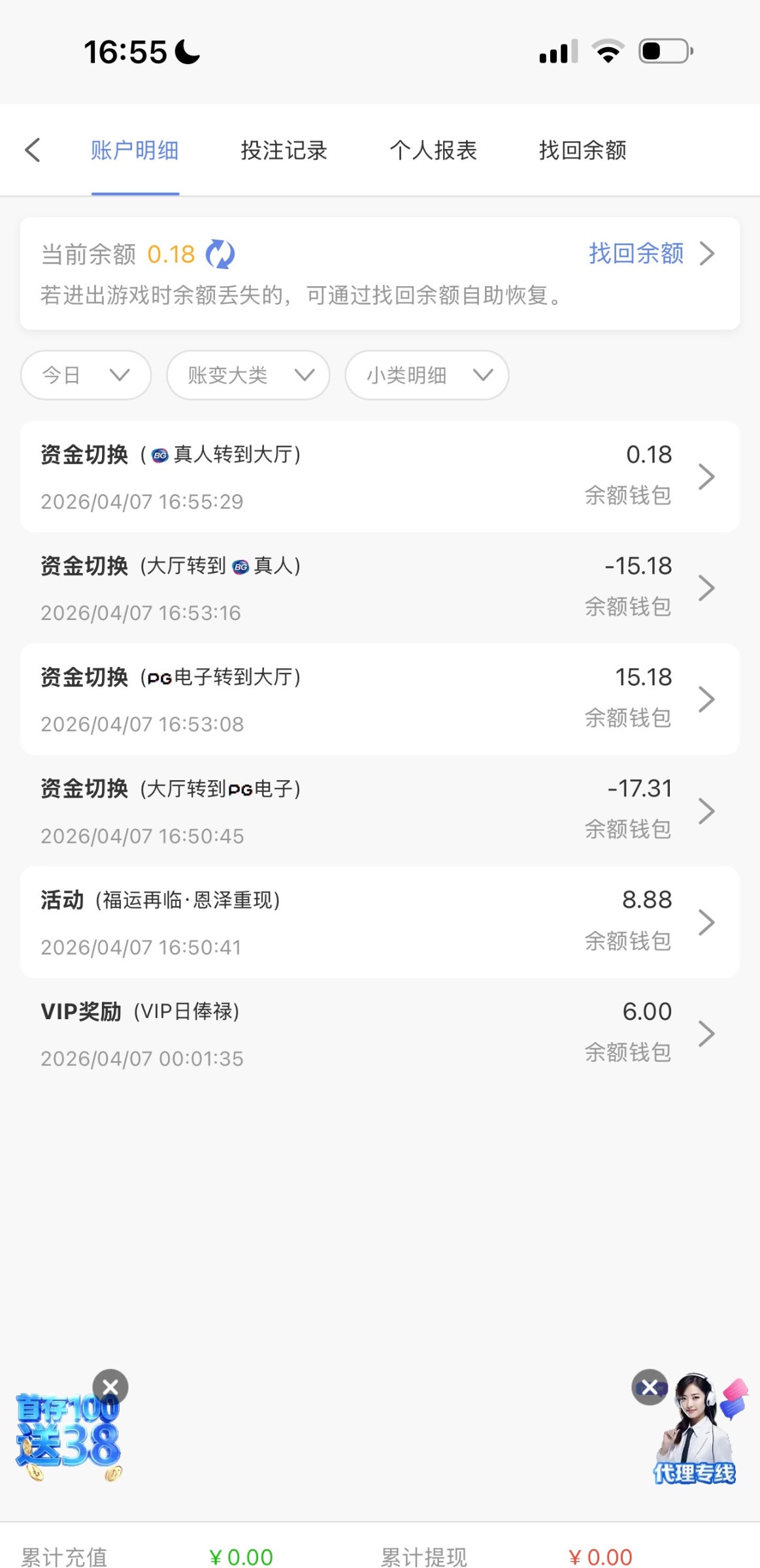View the -15.18 大厅转到真人 record
Viewport: 760px width, 1568px height.
(x=379, y=588)
